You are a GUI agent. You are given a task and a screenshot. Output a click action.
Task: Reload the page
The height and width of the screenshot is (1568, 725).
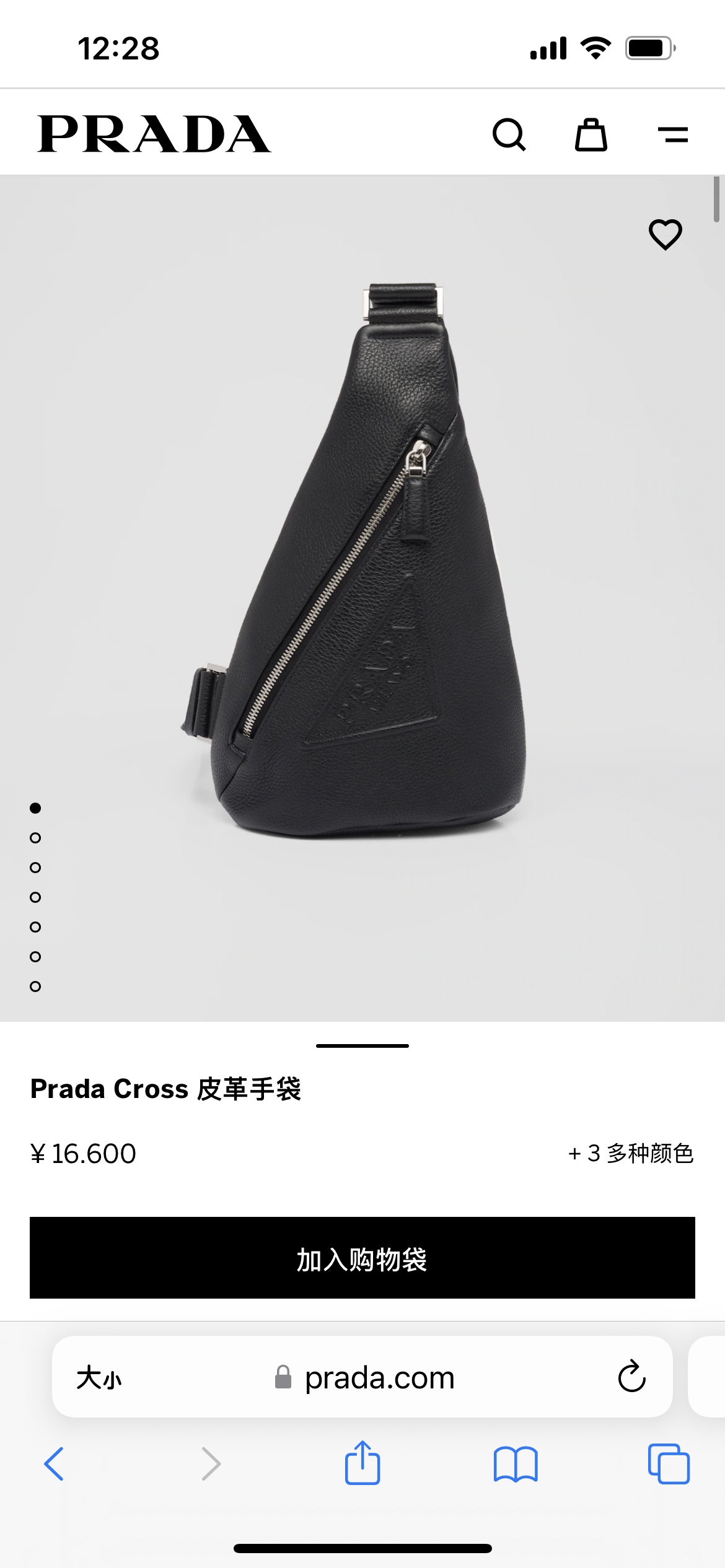pos(631,1377)
